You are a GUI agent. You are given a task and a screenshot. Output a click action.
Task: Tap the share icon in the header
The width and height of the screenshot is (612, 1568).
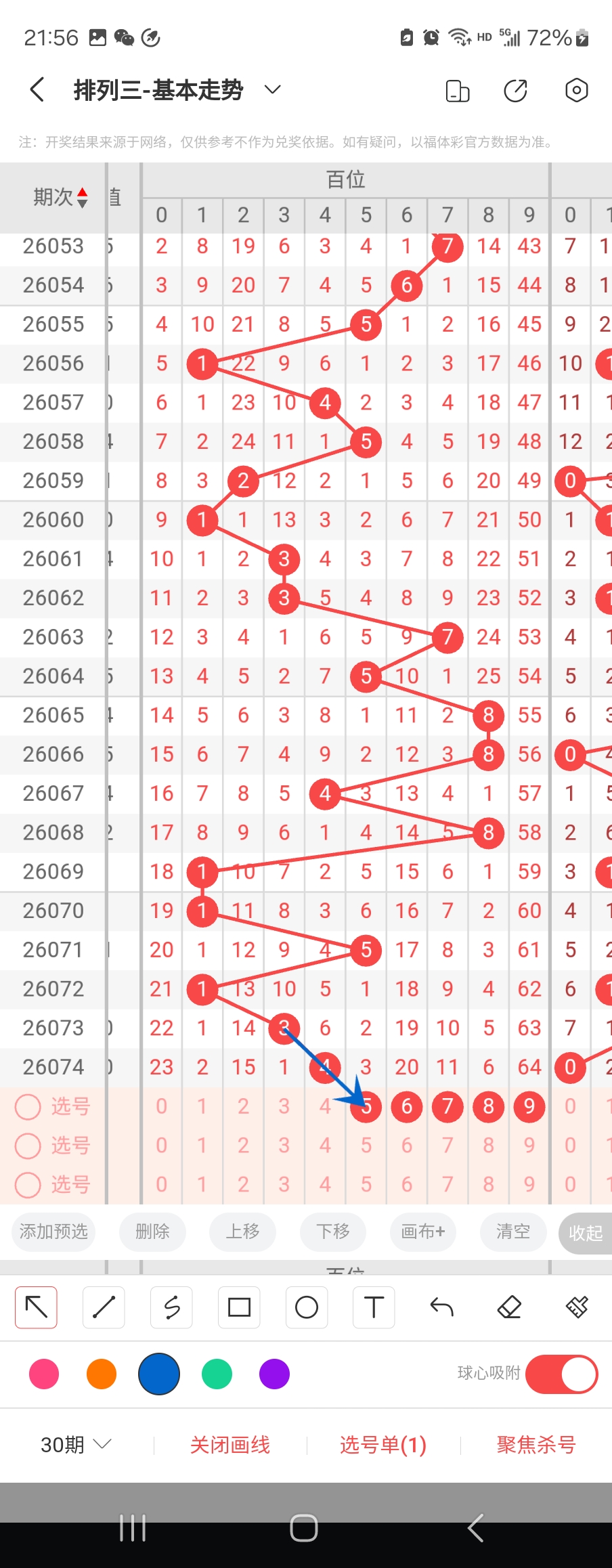tap(516, 90)
